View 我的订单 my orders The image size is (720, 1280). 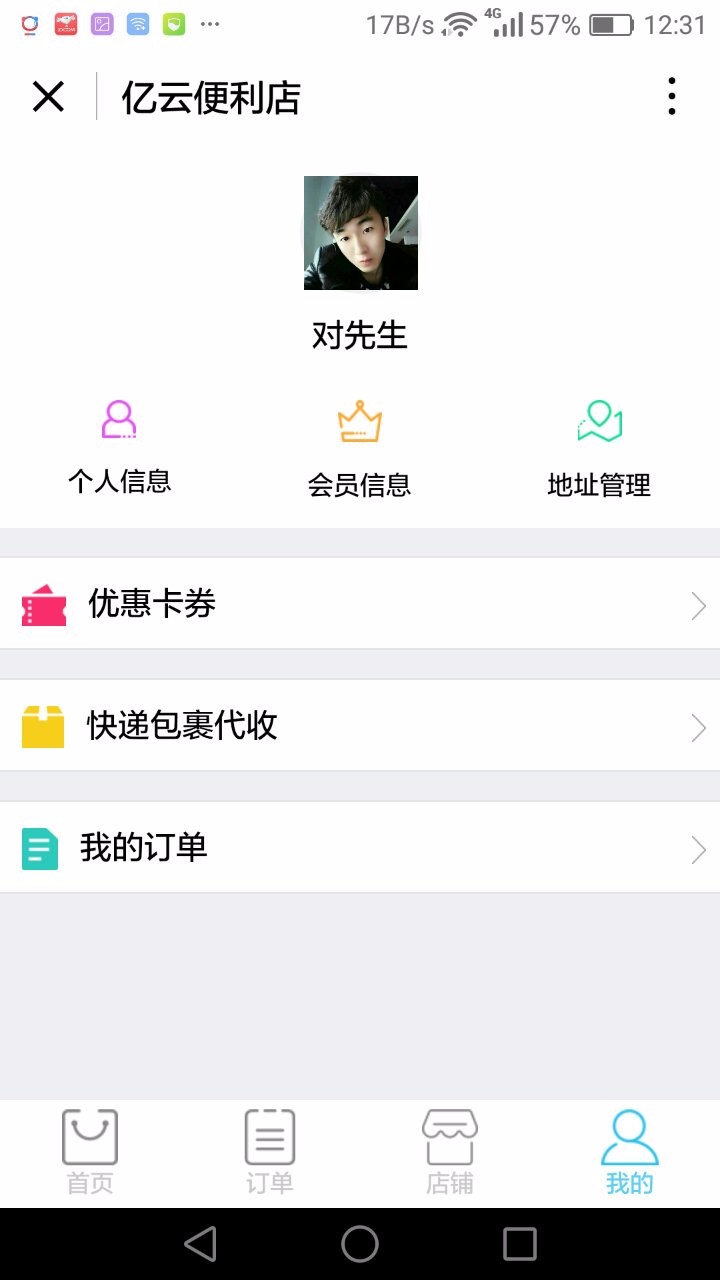point(360,848)
